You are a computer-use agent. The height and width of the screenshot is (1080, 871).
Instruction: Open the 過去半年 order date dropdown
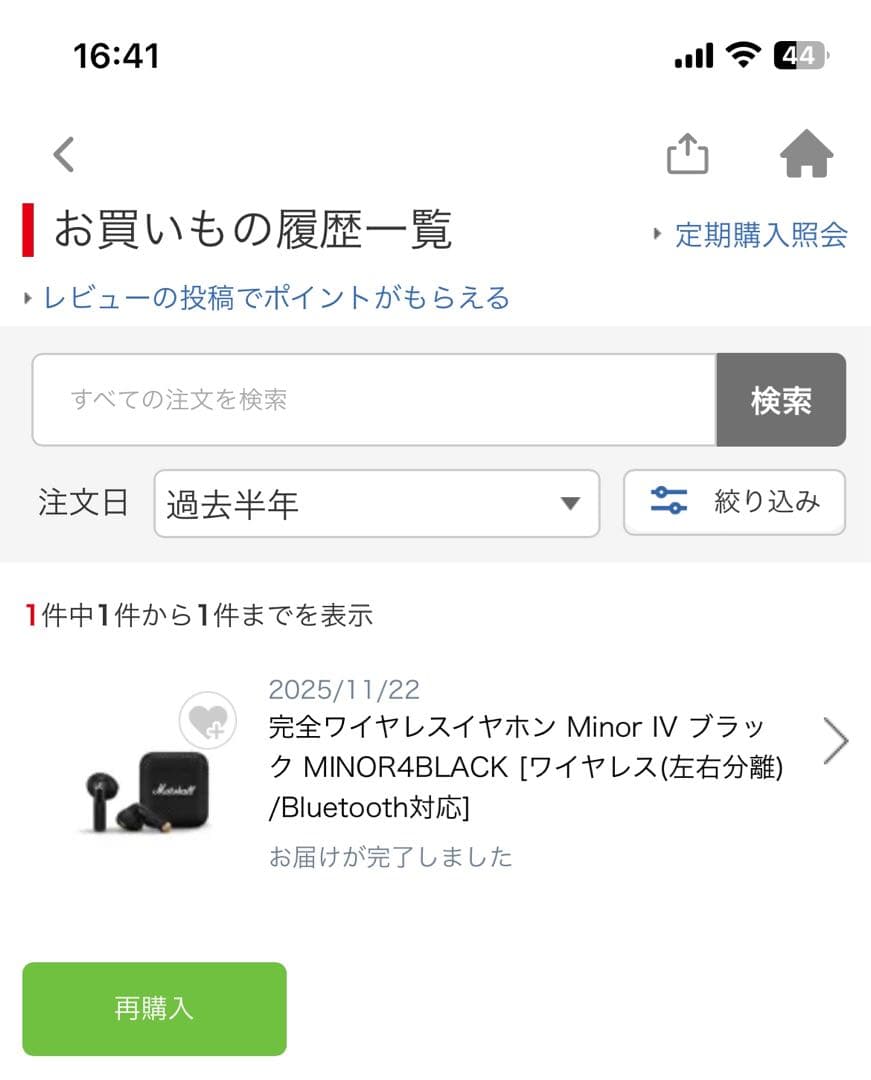coord(375,503)
